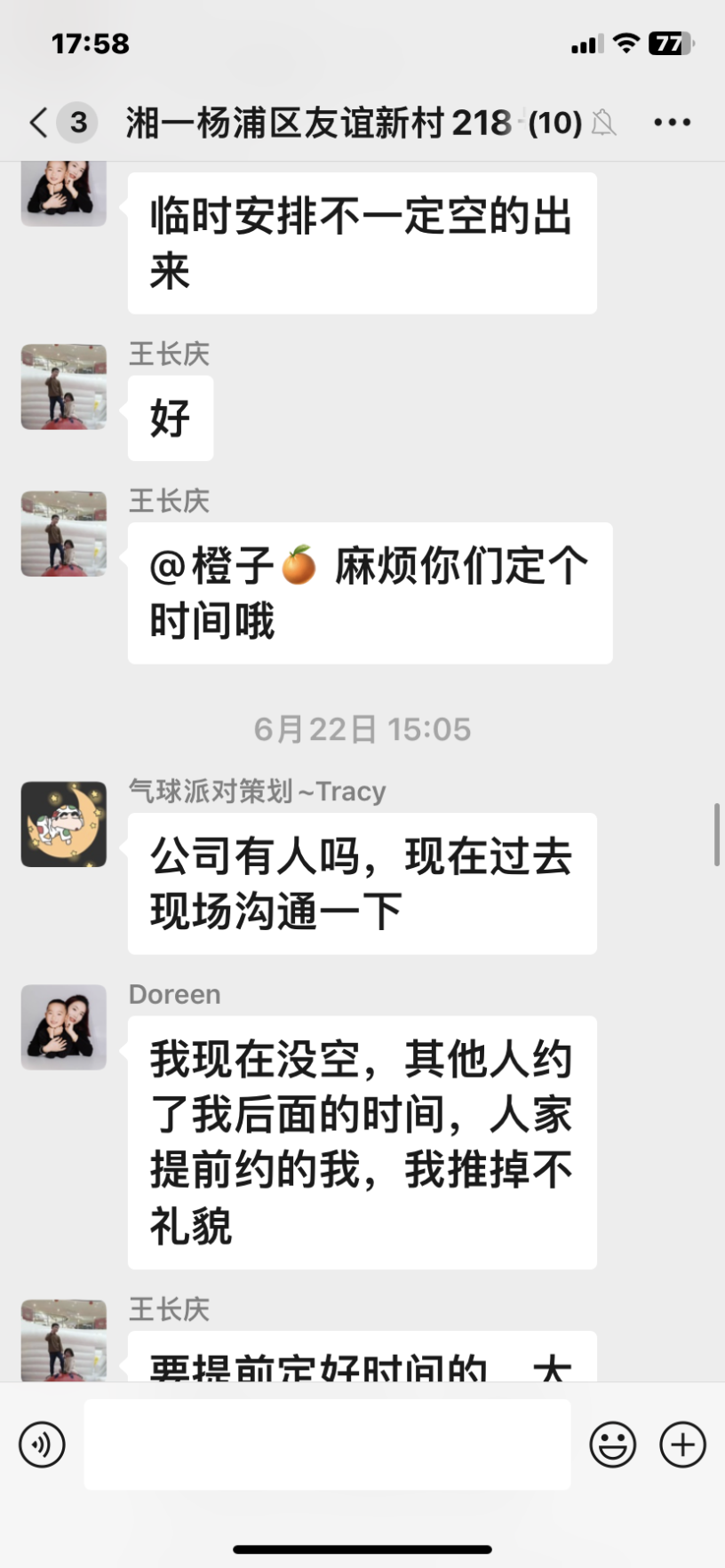Open the plus attachments menu

click(682, 1444)
